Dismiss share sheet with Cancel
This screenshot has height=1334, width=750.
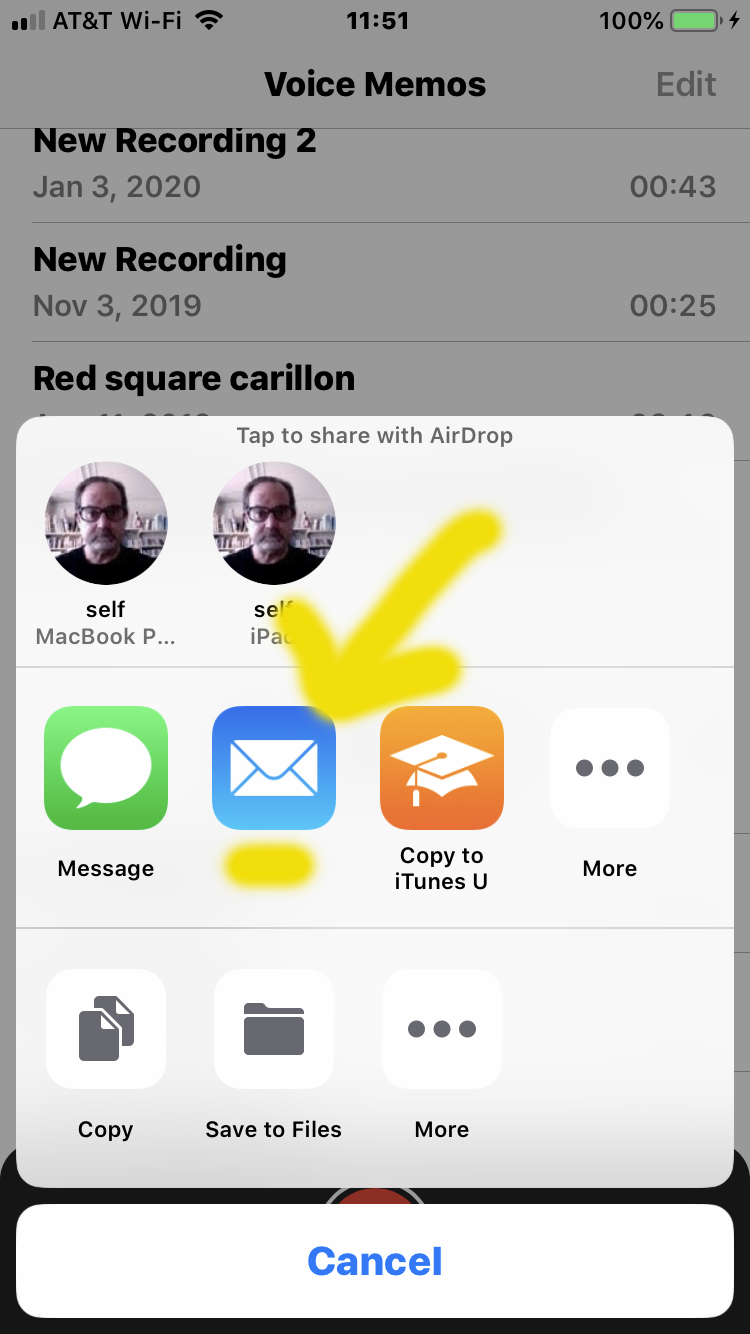pyautogui.click(x=375, y=1261)
